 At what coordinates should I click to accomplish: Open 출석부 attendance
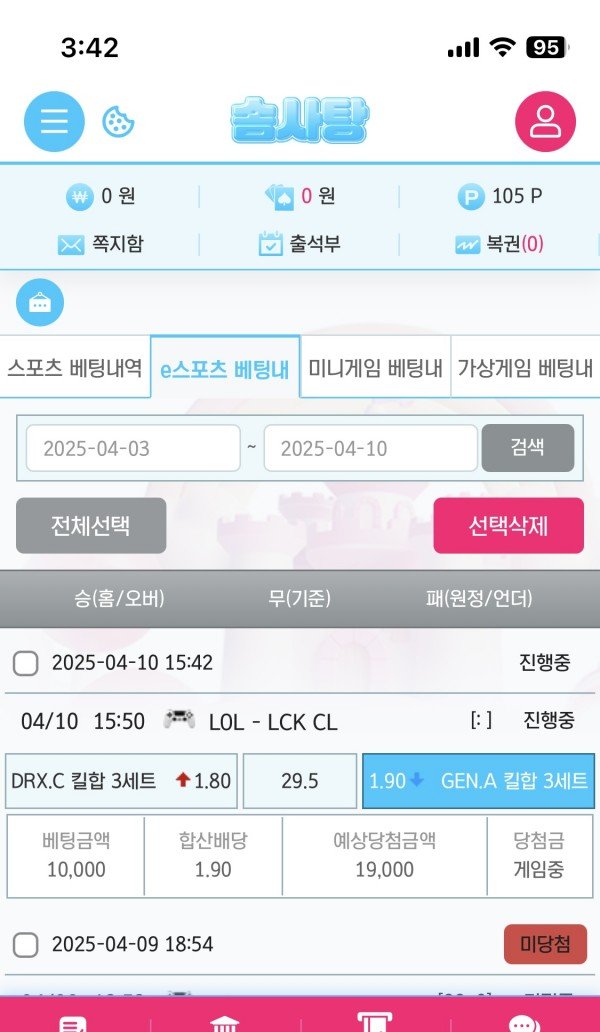point(299,244)
